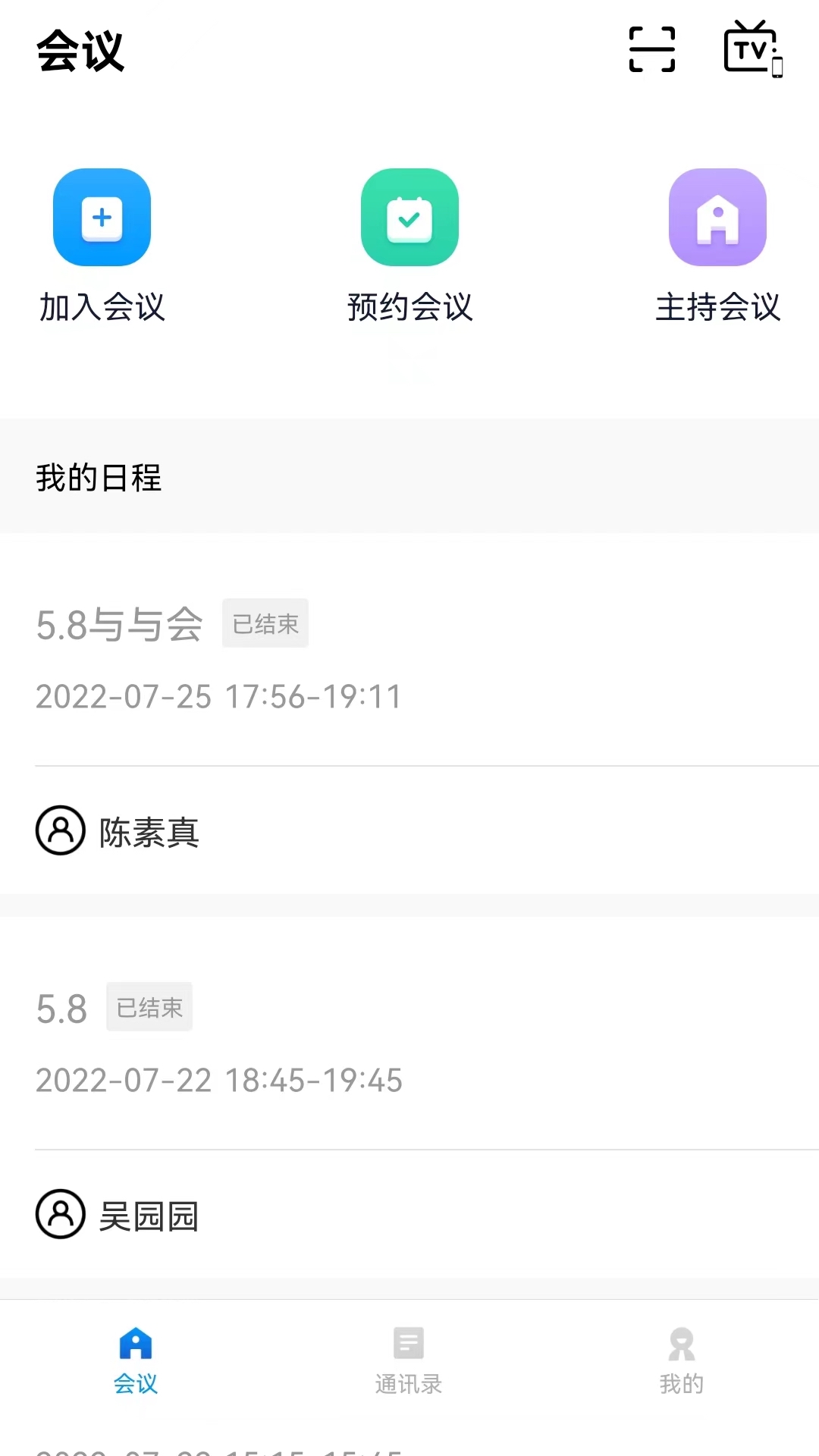
Task: Open the QR code scanner
Action: 651,50
